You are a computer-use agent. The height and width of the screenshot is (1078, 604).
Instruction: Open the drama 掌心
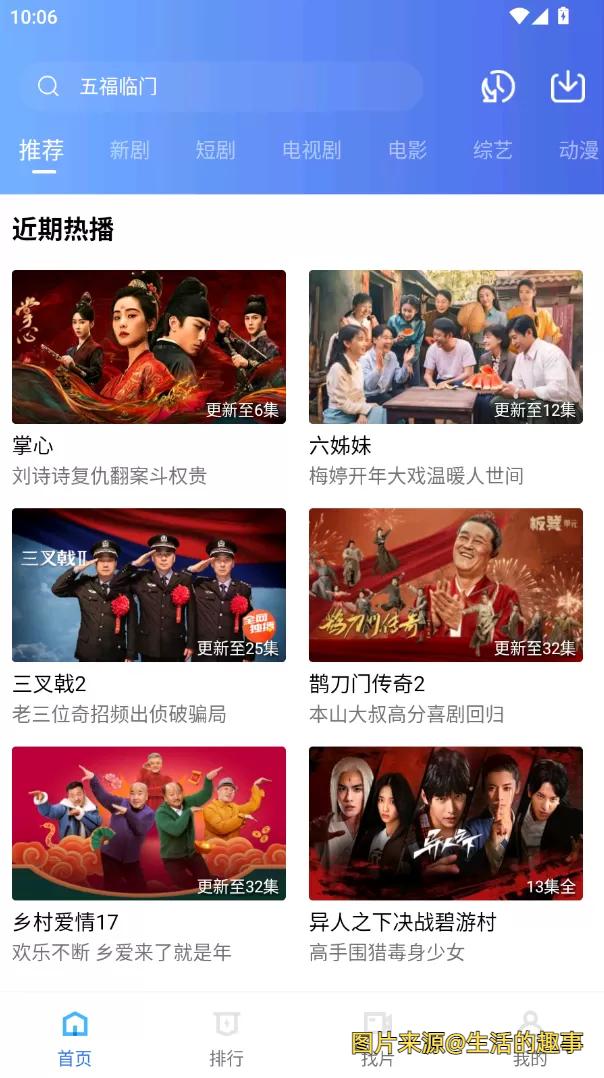[x=149, y=347]
